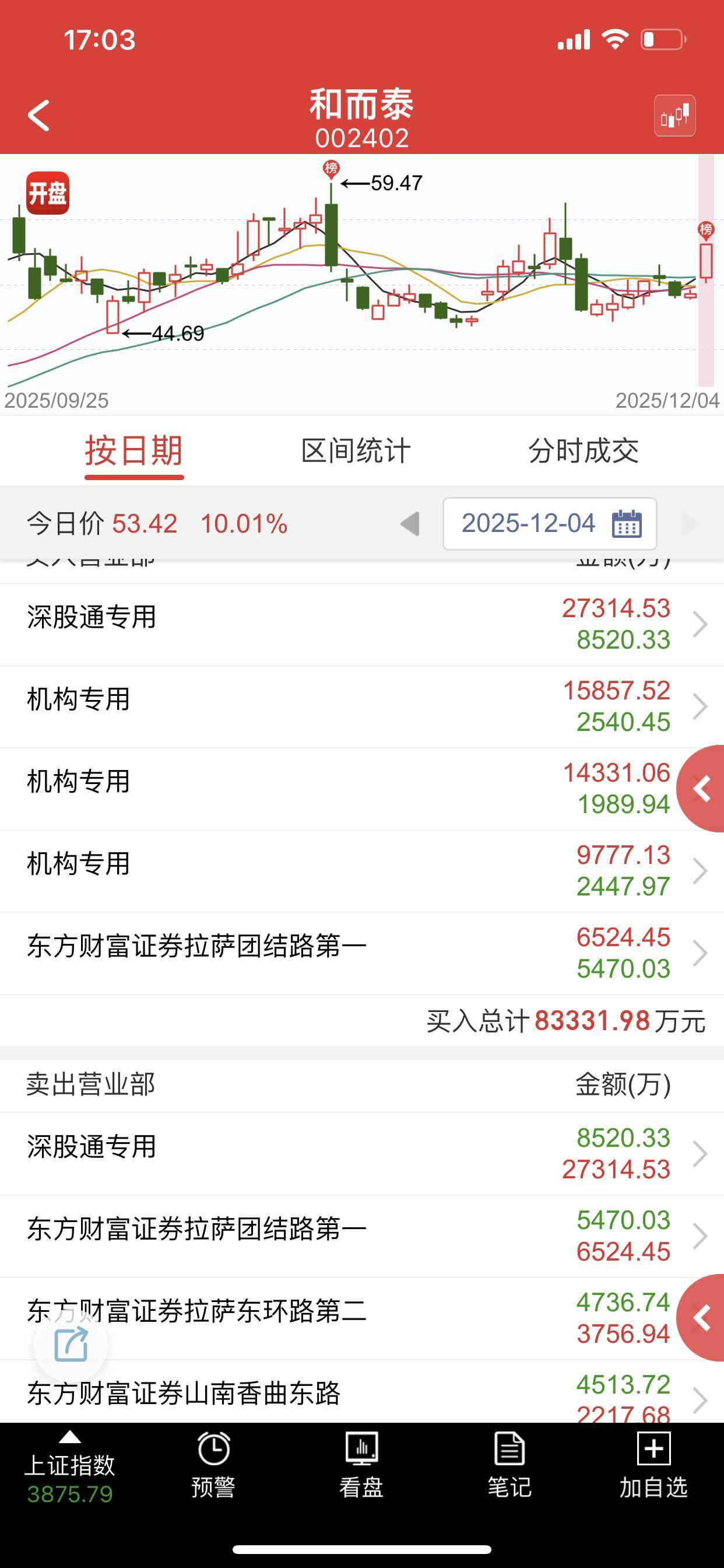This screenshot has width=724, height=1568.
Task: Tap the previous date arrow
Action: click(413, 524)
